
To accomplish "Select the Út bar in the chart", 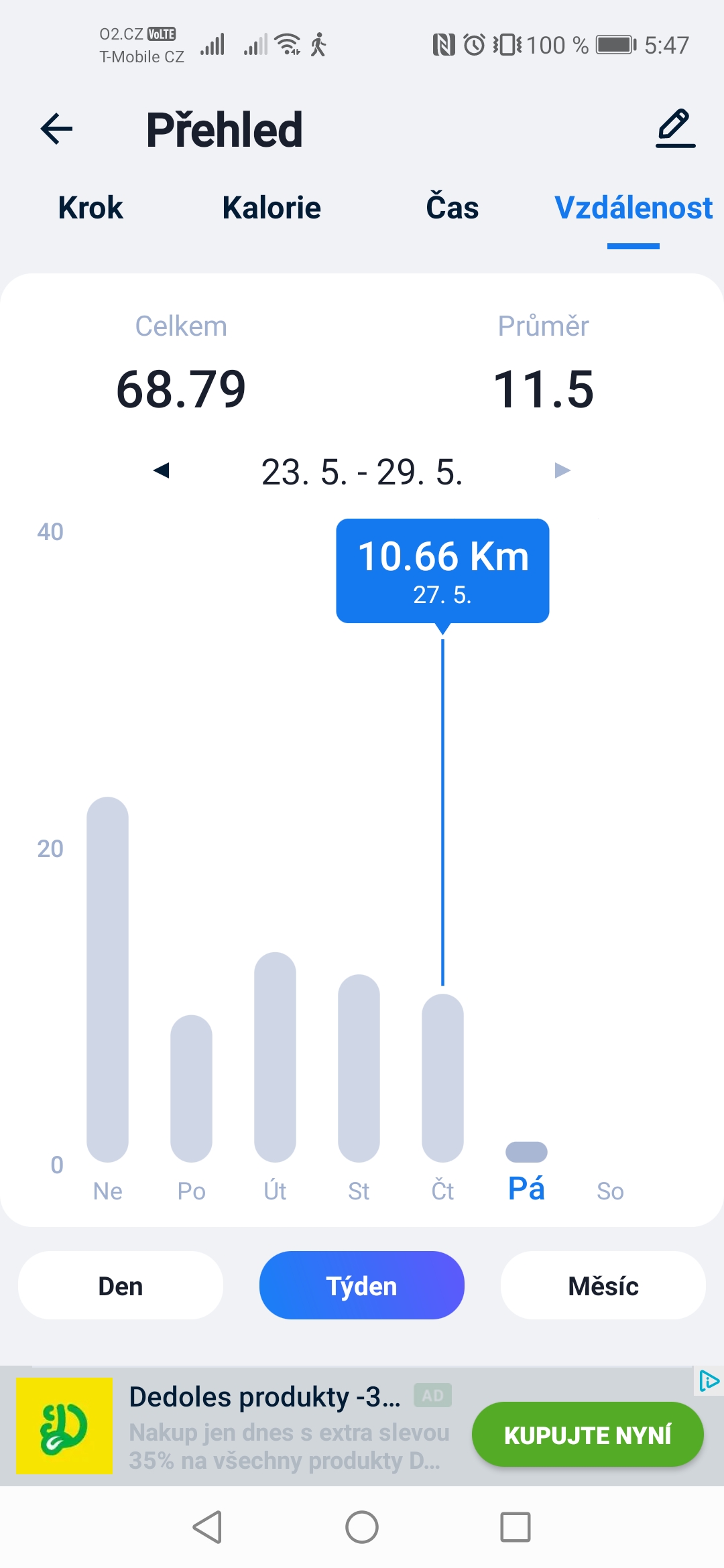I will pos(275,1057).
